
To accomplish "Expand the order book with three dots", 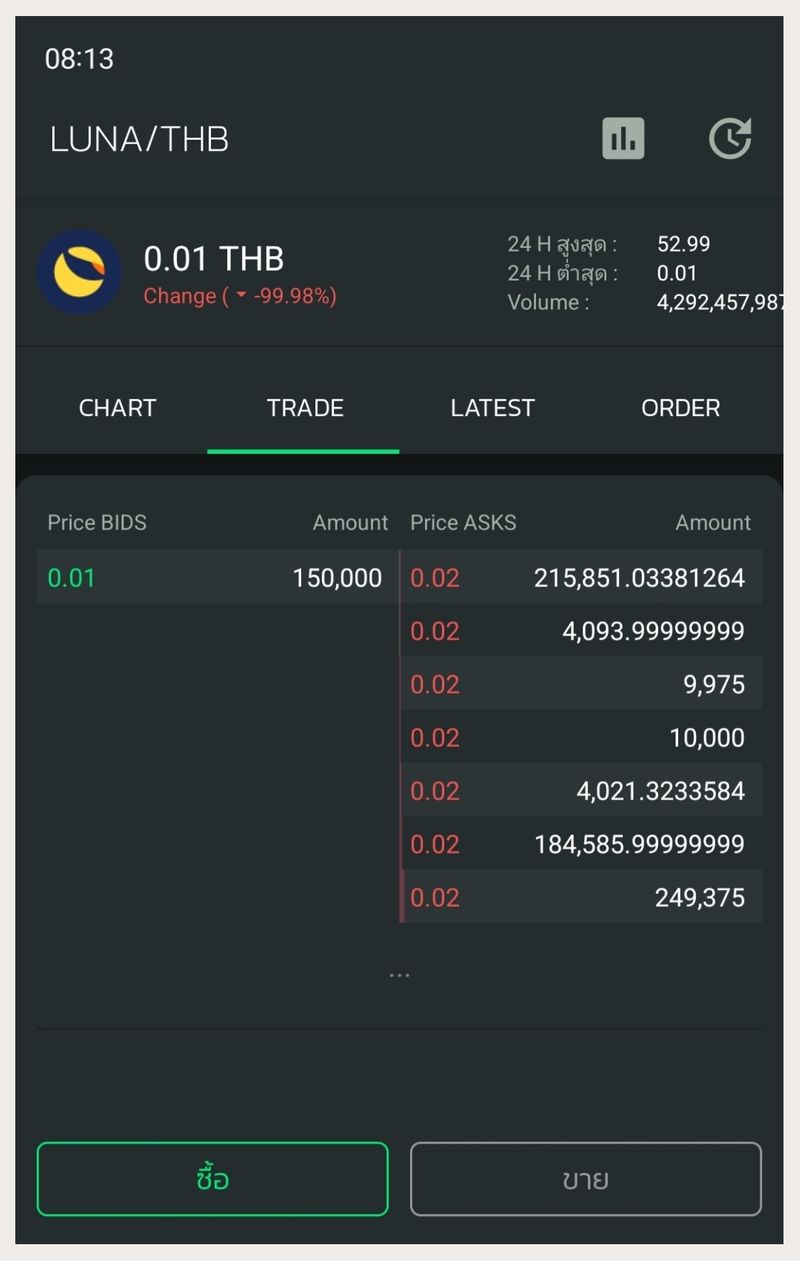I will [399, 974].
